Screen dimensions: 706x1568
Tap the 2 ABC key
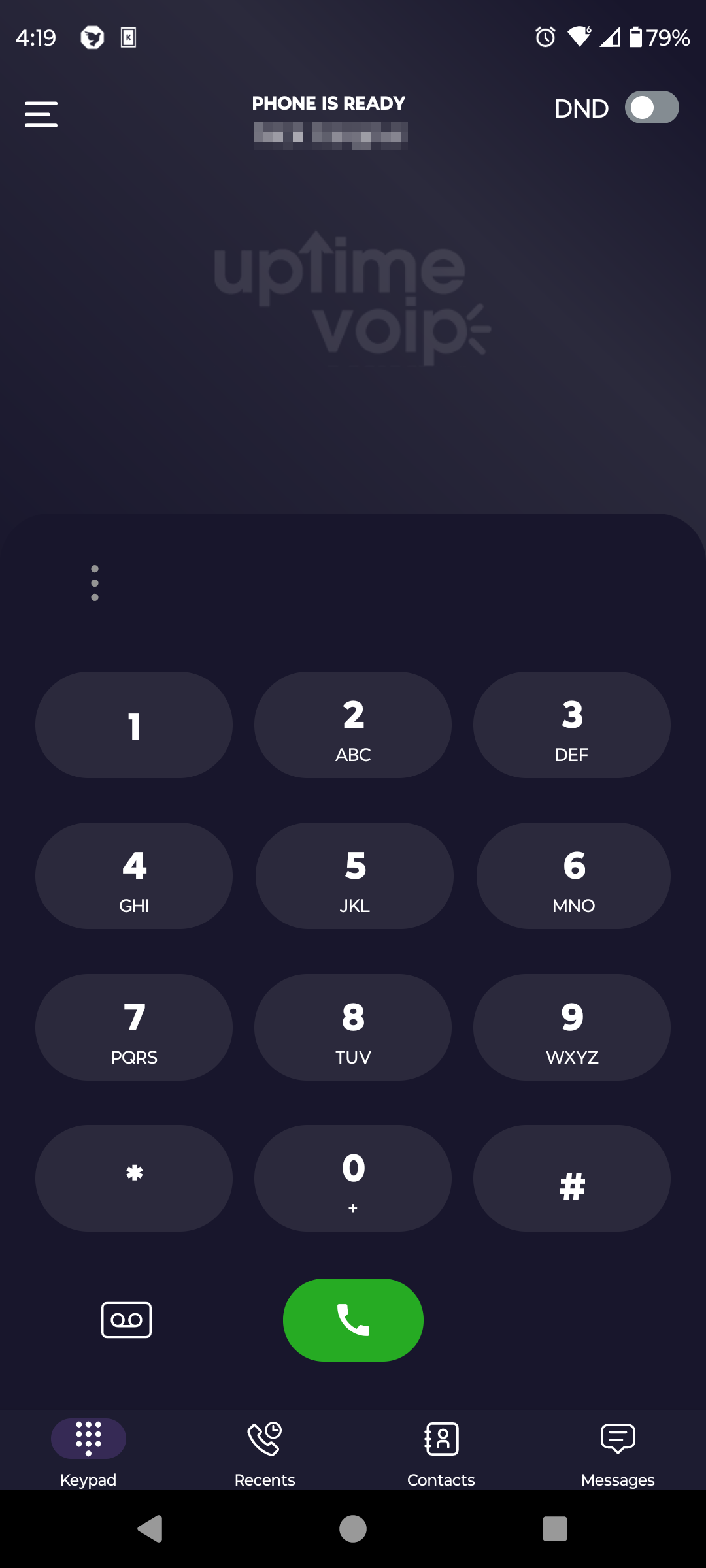click(353, 725)
